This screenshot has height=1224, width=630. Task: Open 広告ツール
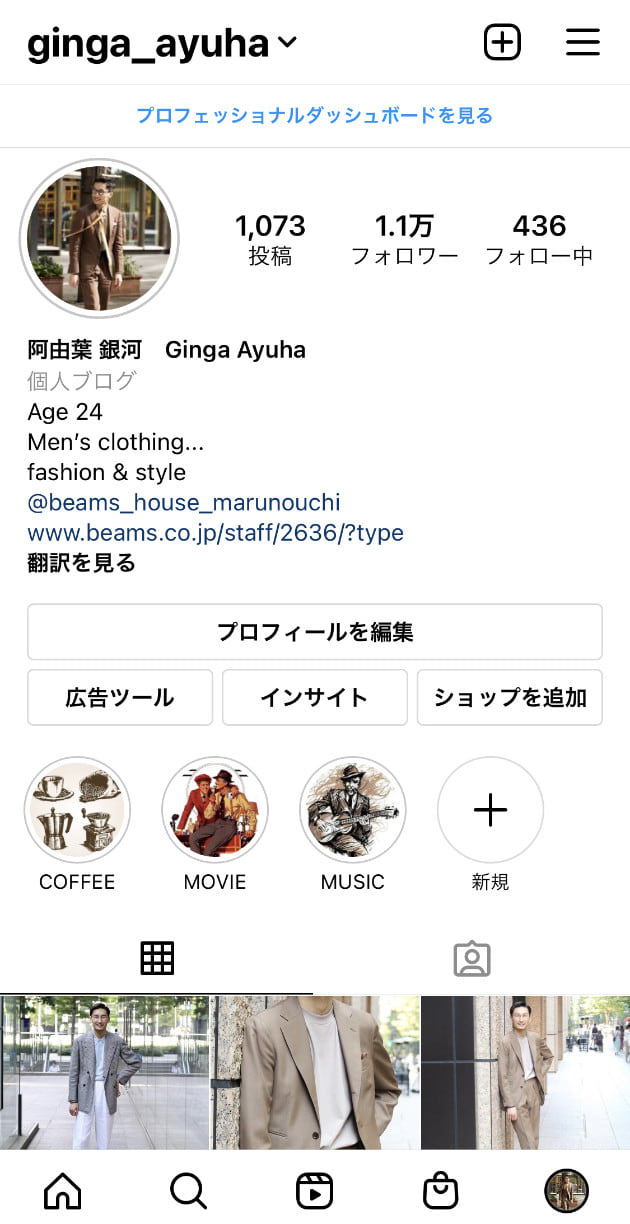click(120, 697)
